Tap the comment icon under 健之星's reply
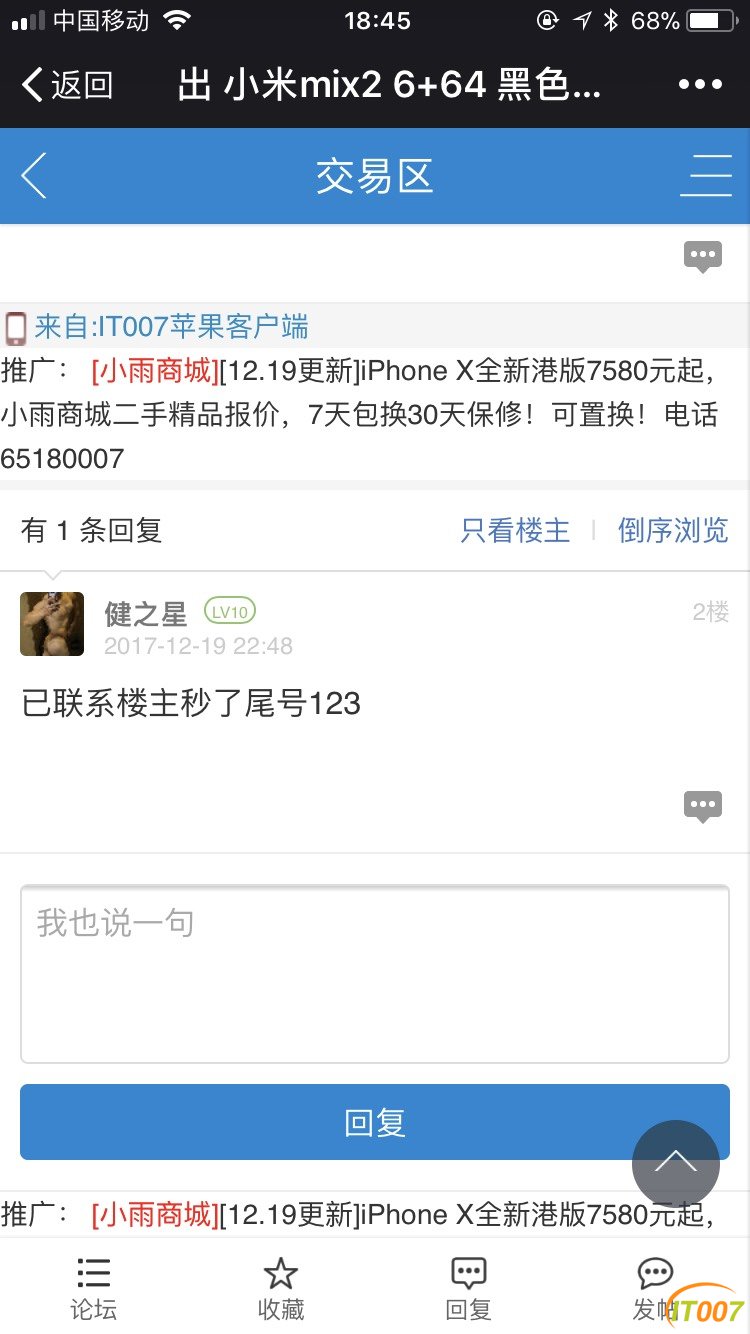The height and width of the screenshot is (1334, 750). 703,806
